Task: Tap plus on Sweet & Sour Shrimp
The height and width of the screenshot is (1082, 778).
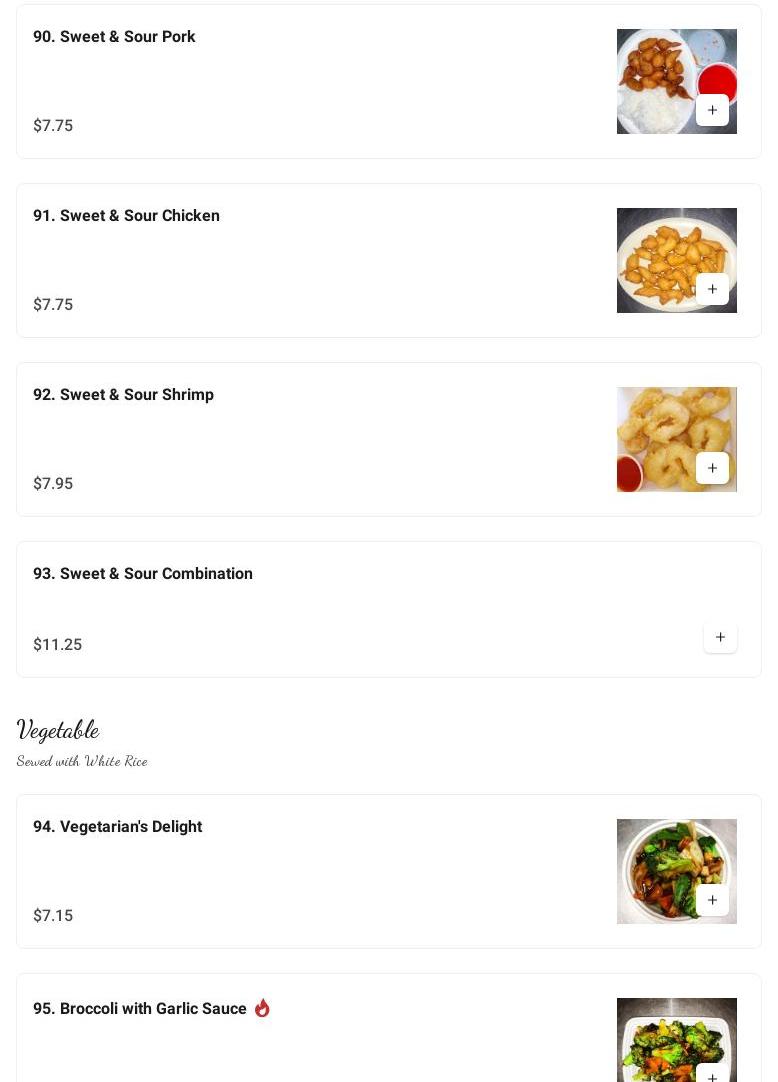Action: point(712,468)
